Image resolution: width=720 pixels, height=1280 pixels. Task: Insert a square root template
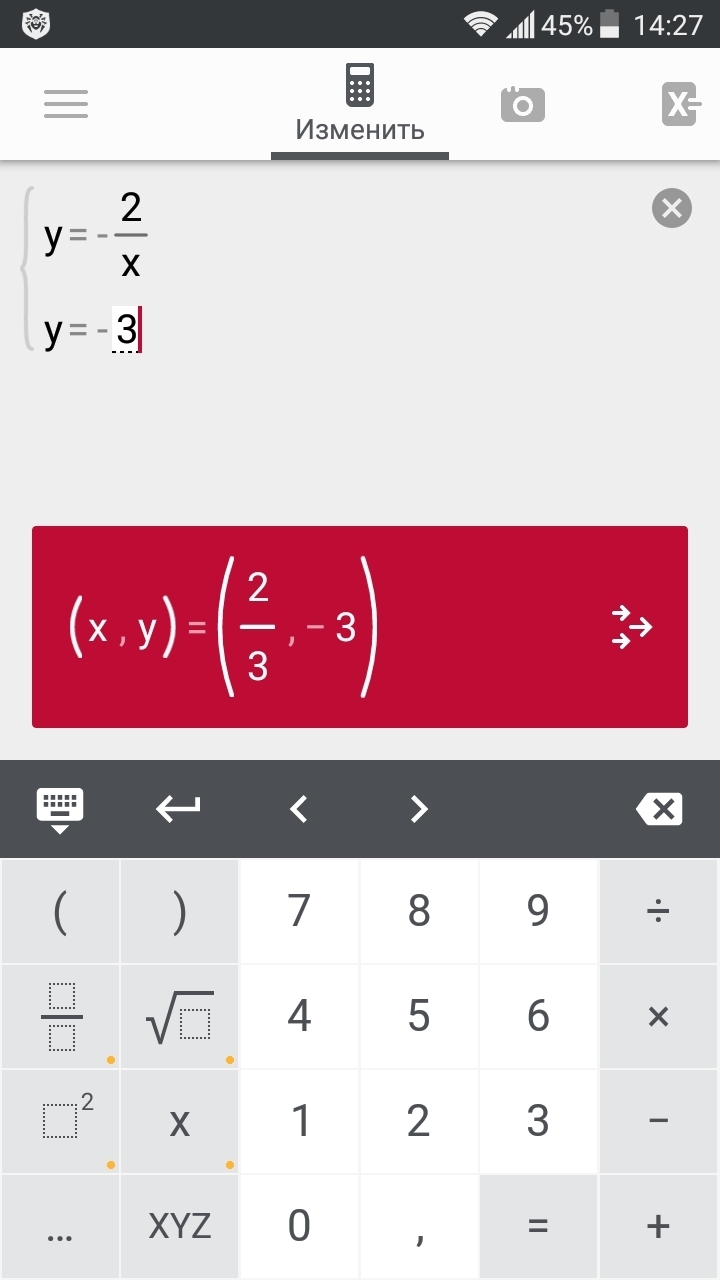(x=180, y=1017)
